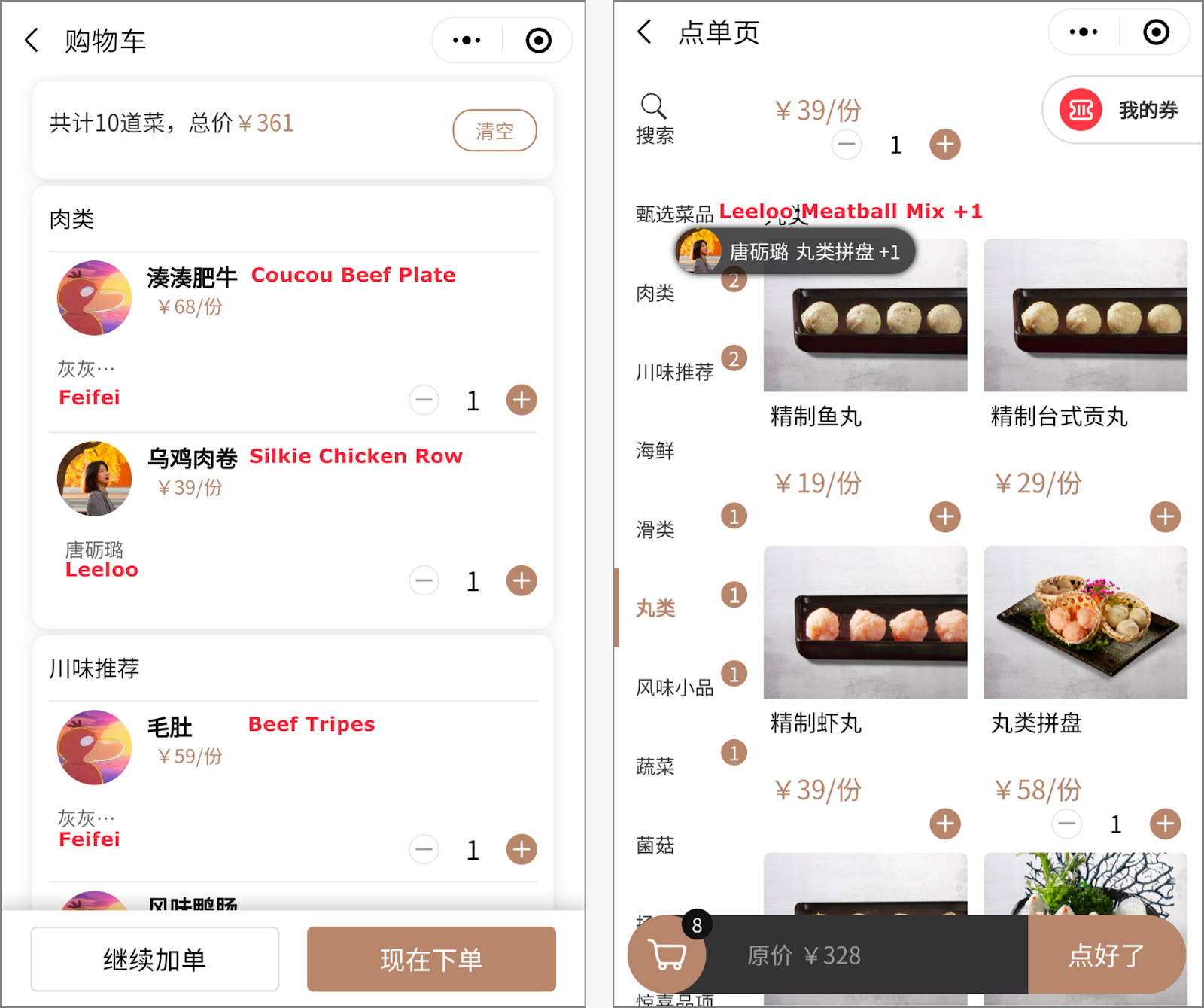Confirm selection with 点好了
Screen dimensions: 1204x1008
tap(1105, 955)
